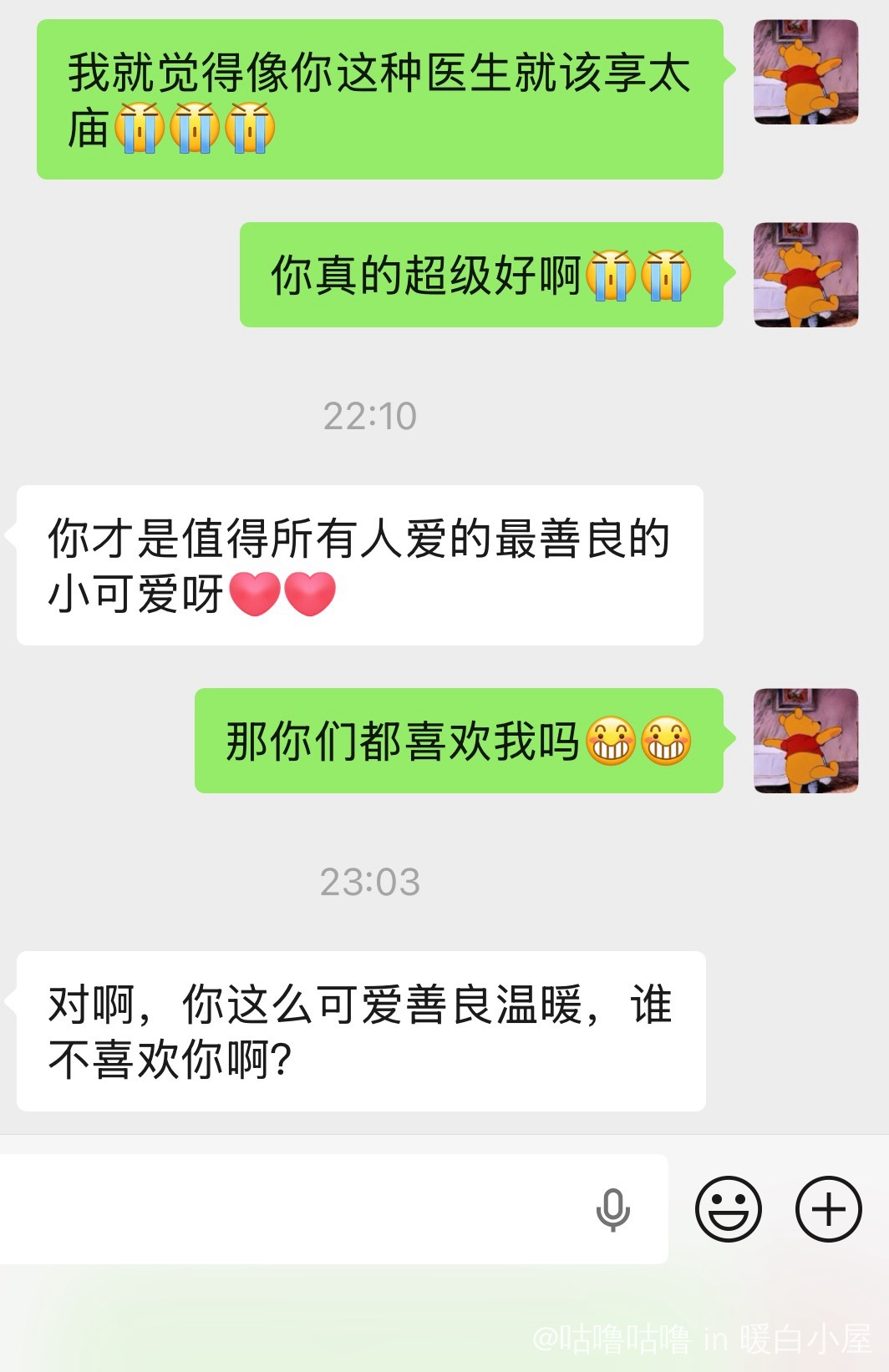Open the plus attachment menu

click(x=827, y=1209)
